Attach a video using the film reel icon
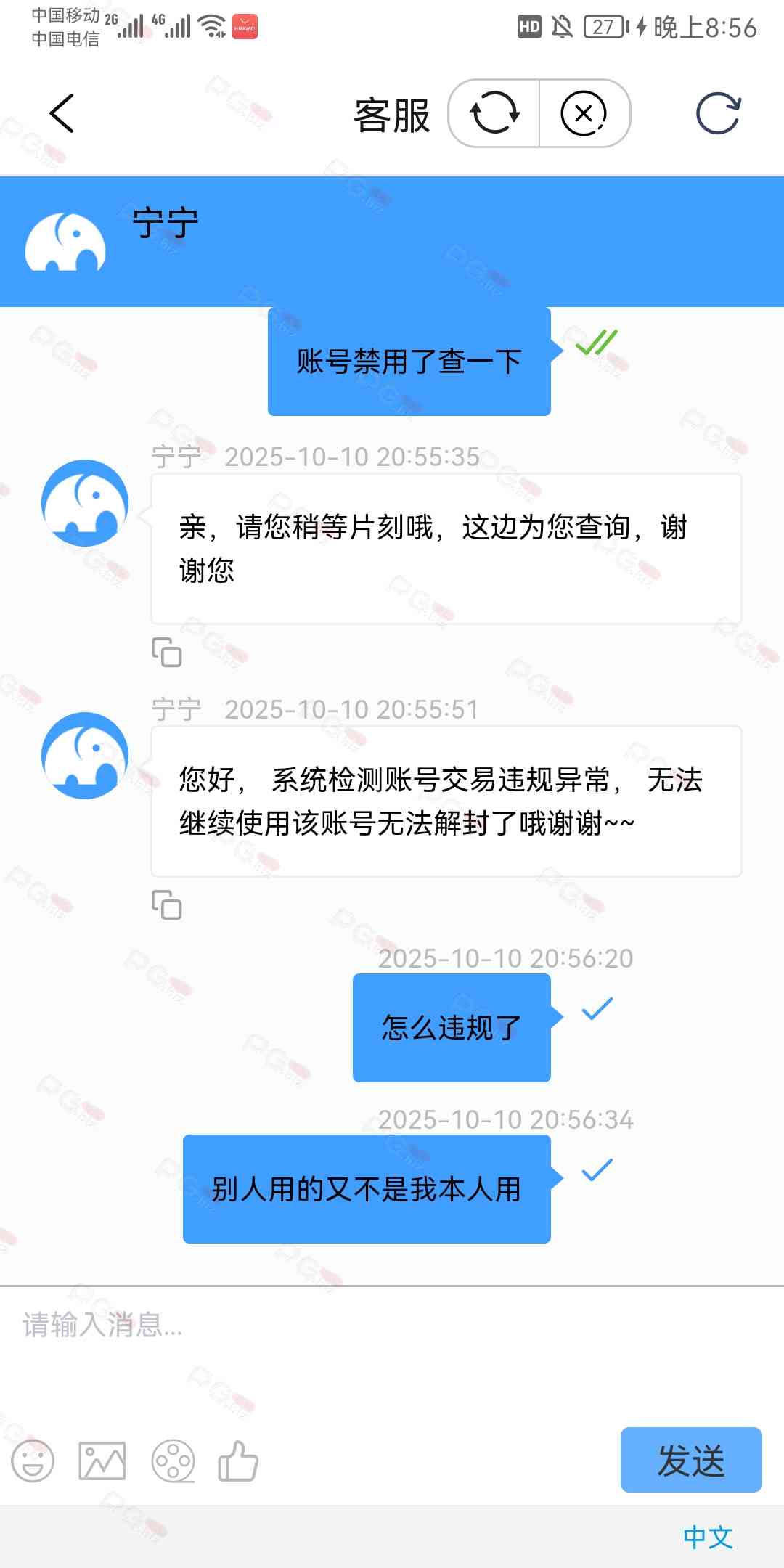The image size is (784, 1568). coord(173,1461)
